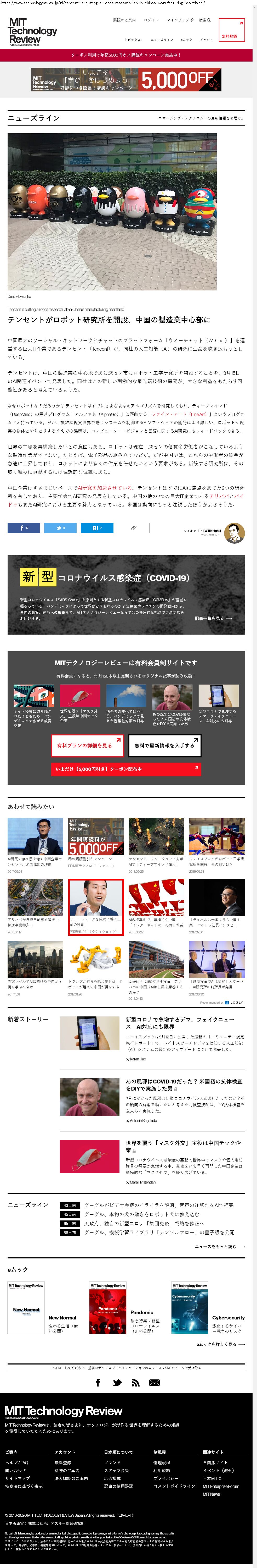Copy the article link via the link button
Image resolution: width=257 pixels, height=1568 pixels.
tap(134, 528)
